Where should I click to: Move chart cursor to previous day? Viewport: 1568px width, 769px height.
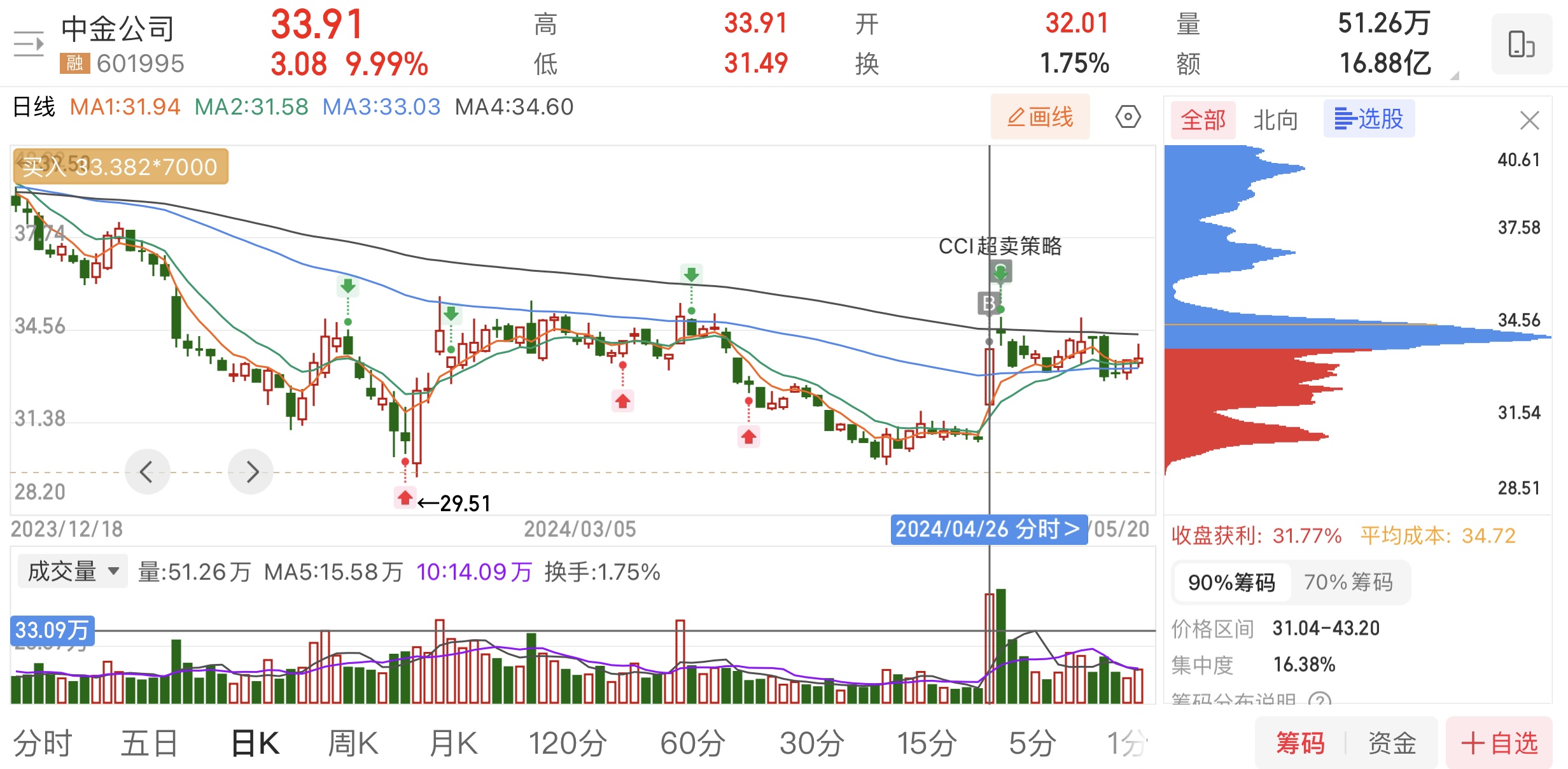[x=147, y=472]
